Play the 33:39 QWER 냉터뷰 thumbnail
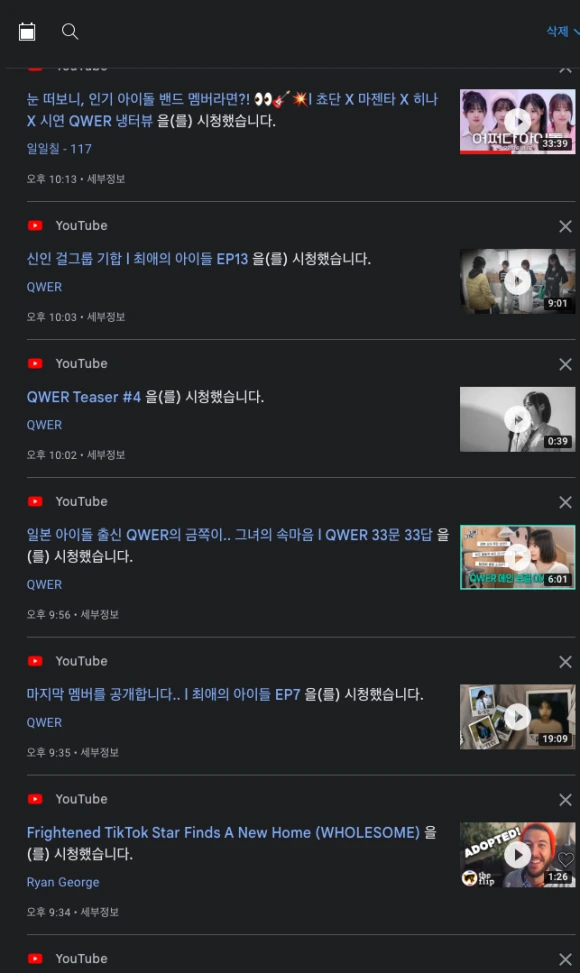The image size is (580, 973). click(x=517, y=122)
